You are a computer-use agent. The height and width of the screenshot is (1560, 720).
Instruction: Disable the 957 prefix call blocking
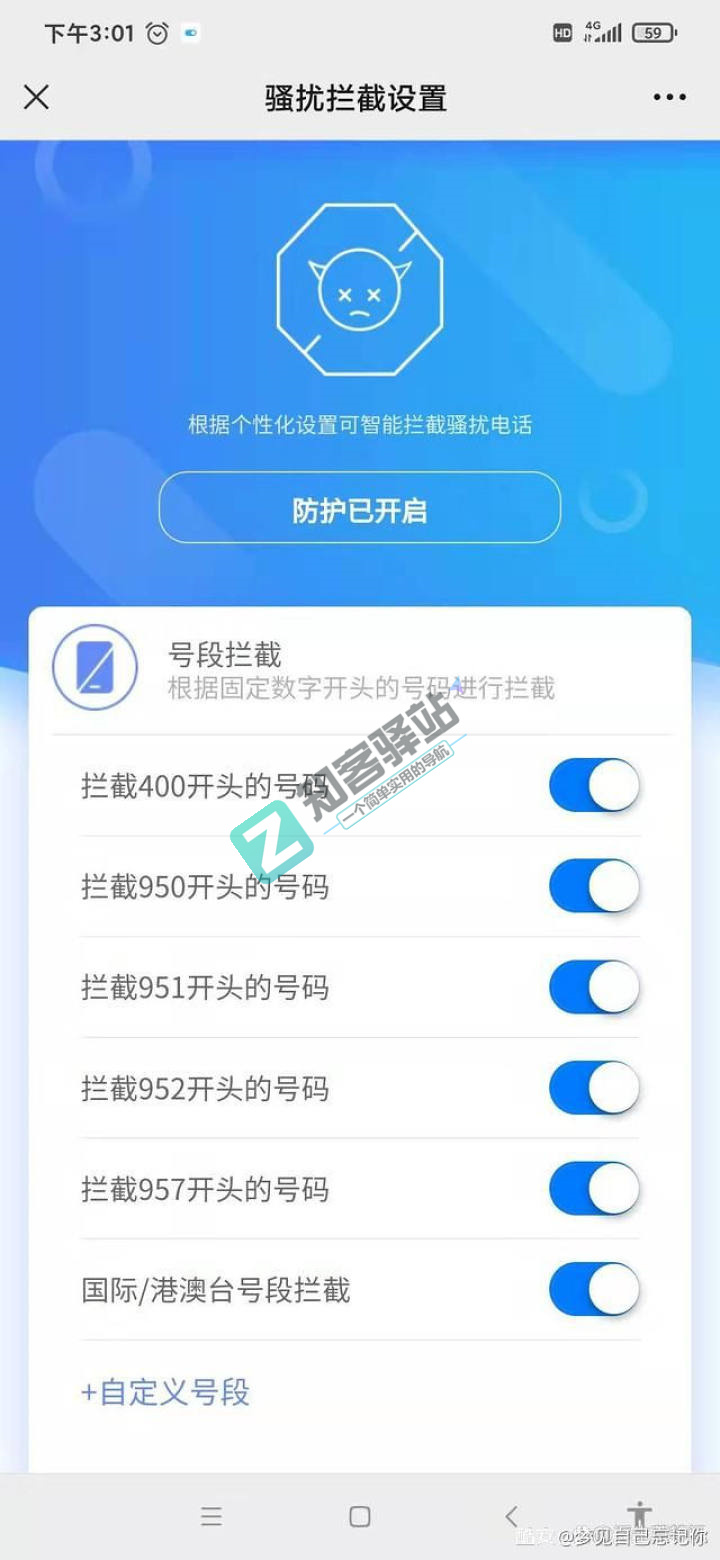click(594, 1189)
